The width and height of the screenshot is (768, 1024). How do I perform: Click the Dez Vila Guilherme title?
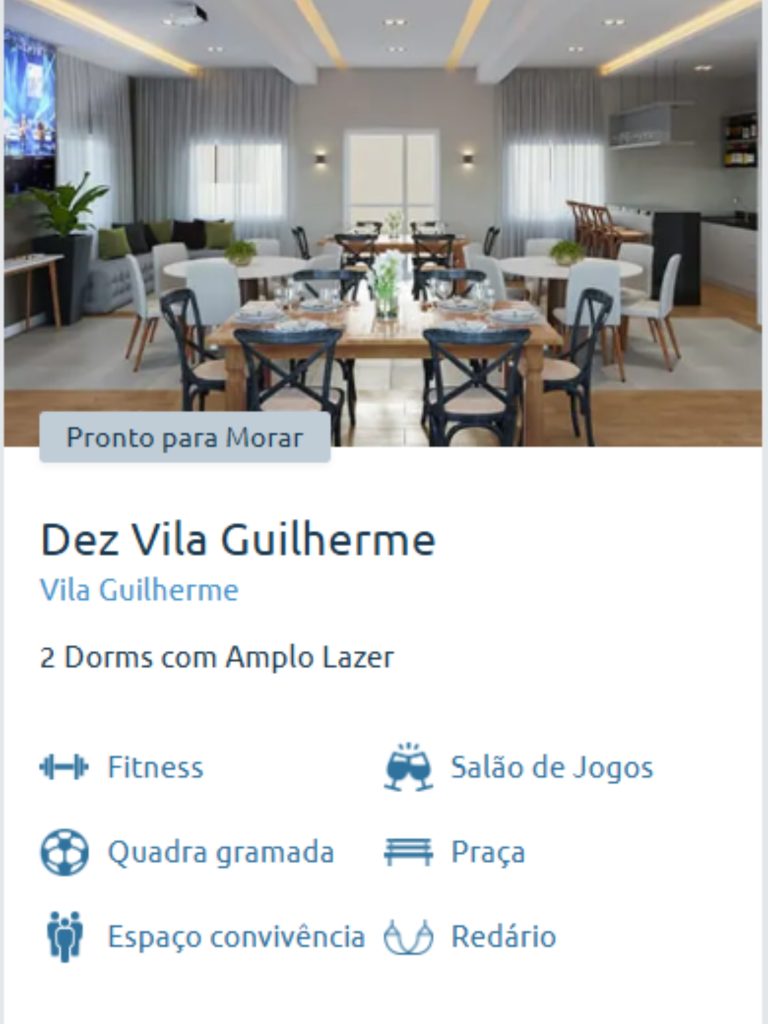236,540
